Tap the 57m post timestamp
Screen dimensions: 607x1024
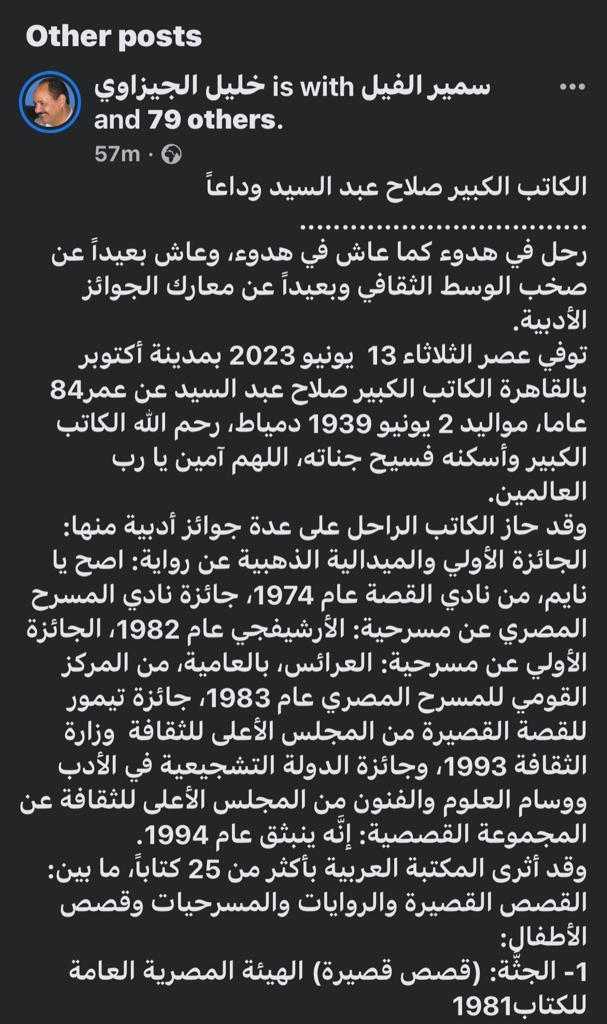[x=118, y=154]
